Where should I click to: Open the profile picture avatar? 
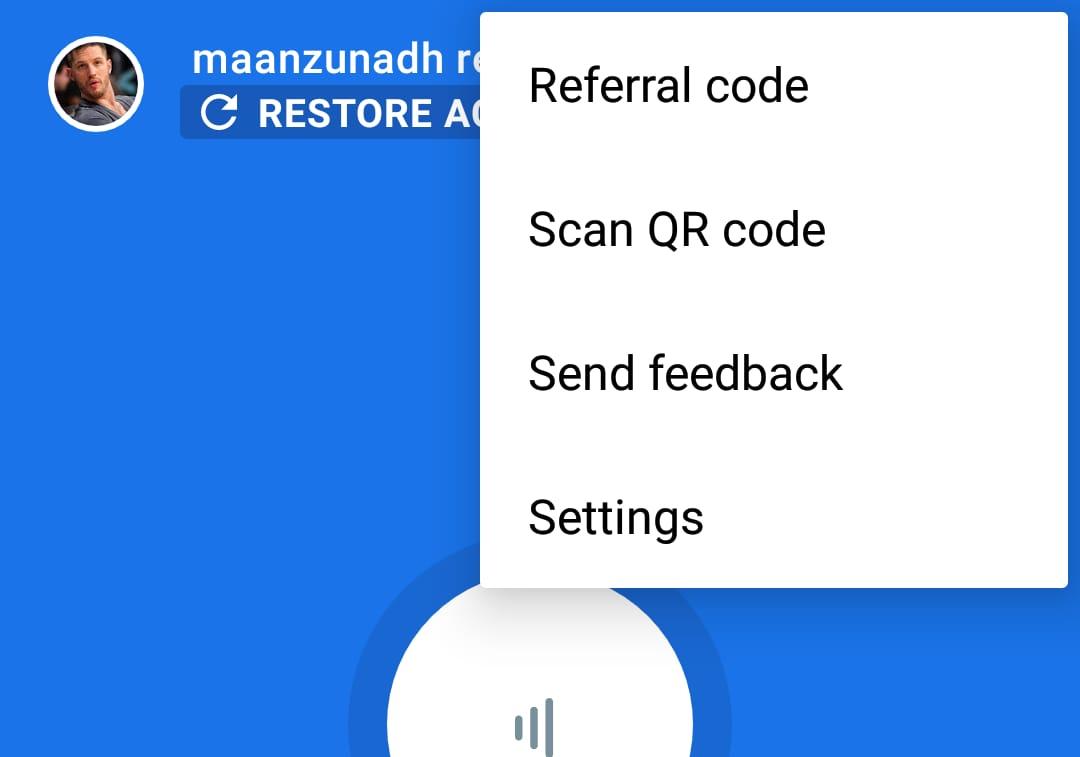[96, 84]
